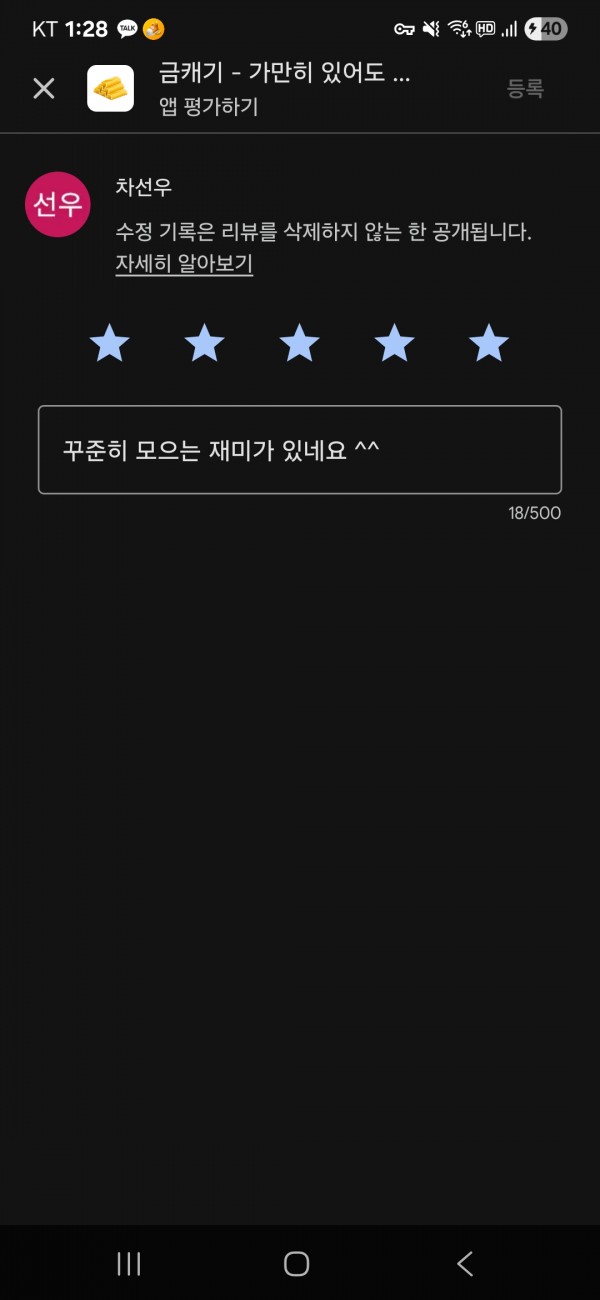
Task: Set rating to four stars
Action: coord(394,343)
